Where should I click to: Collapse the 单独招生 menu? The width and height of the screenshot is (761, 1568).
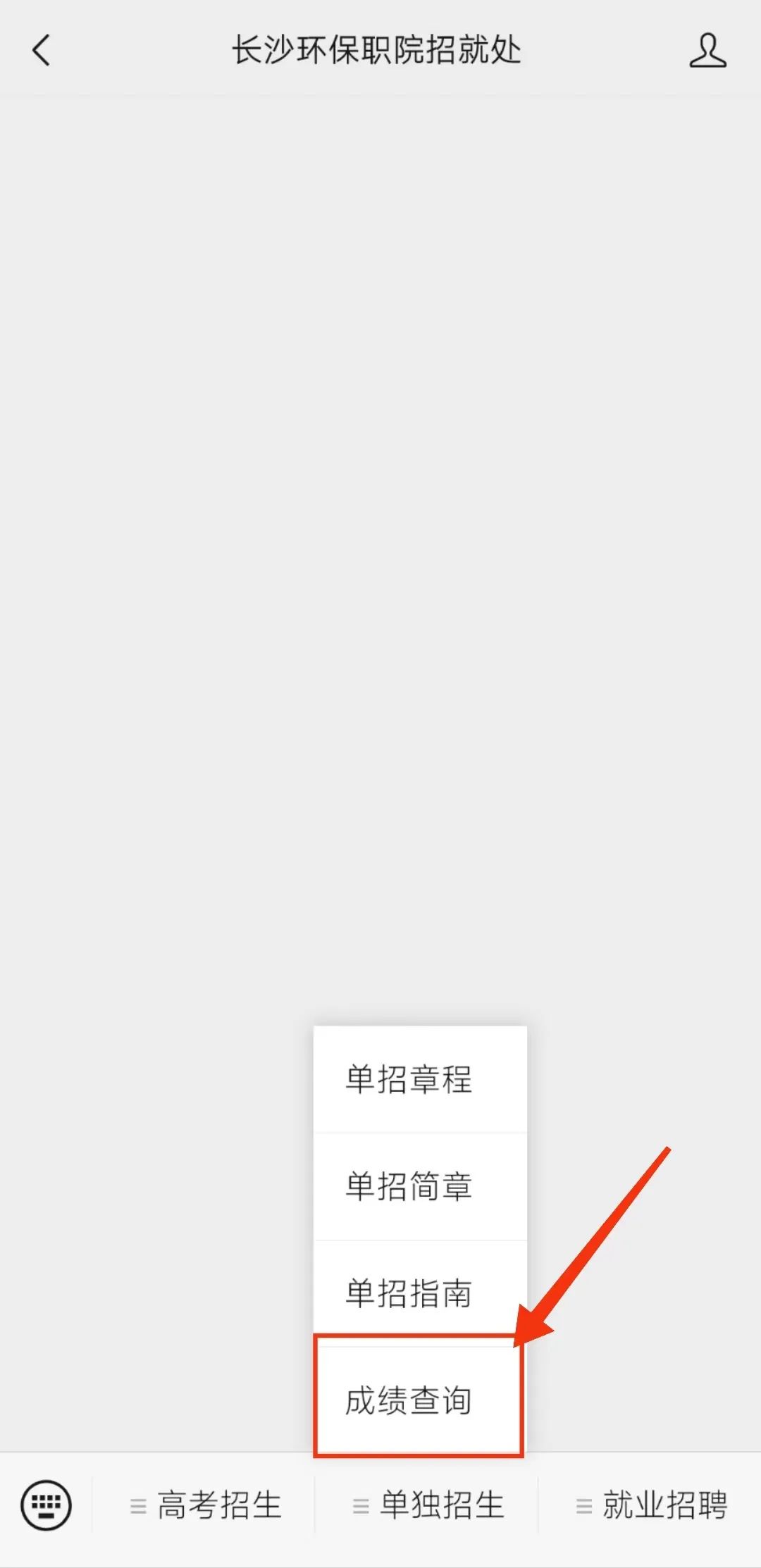click(427, 1505)
